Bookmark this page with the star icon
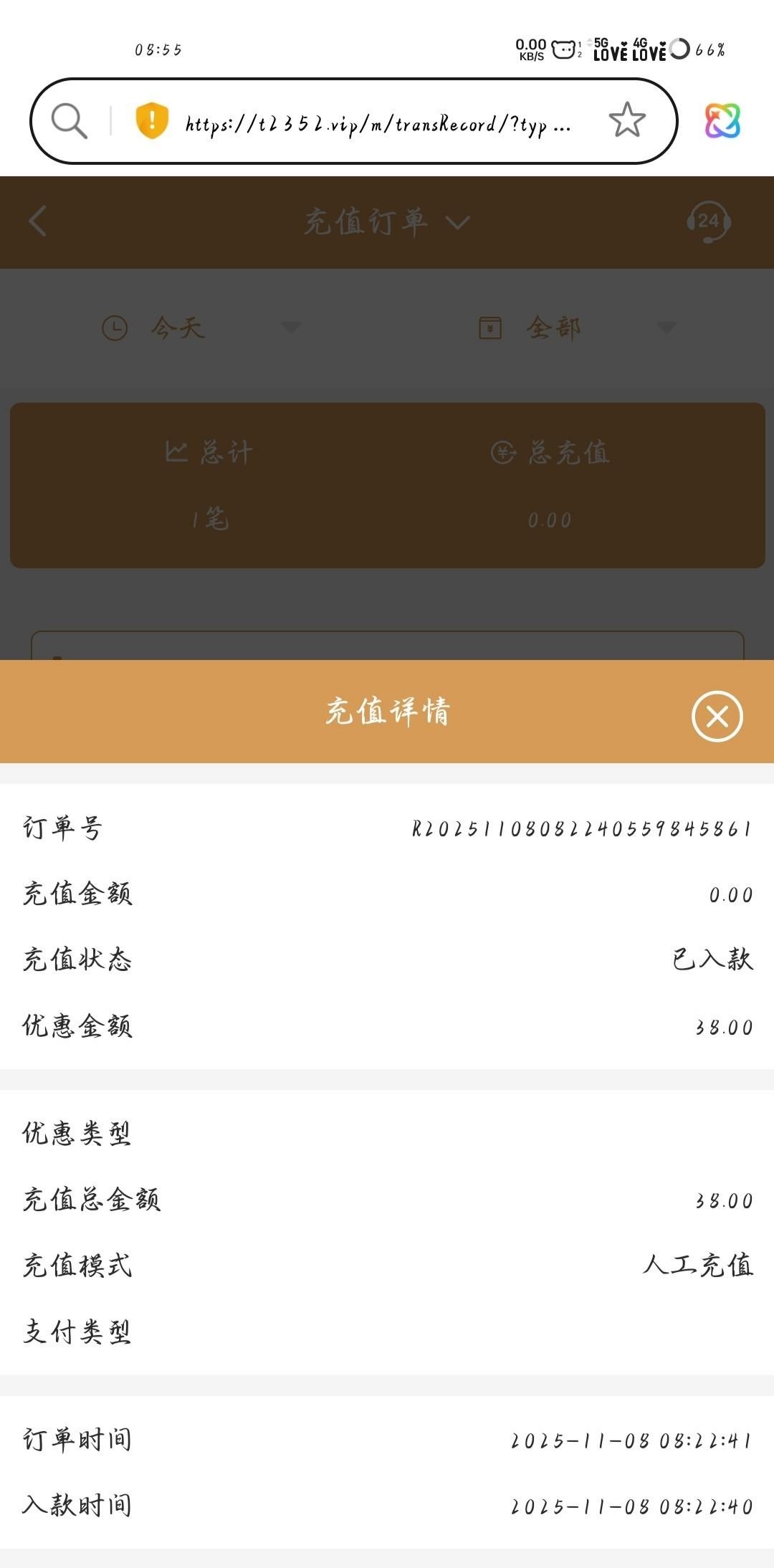 click(627, 120)
